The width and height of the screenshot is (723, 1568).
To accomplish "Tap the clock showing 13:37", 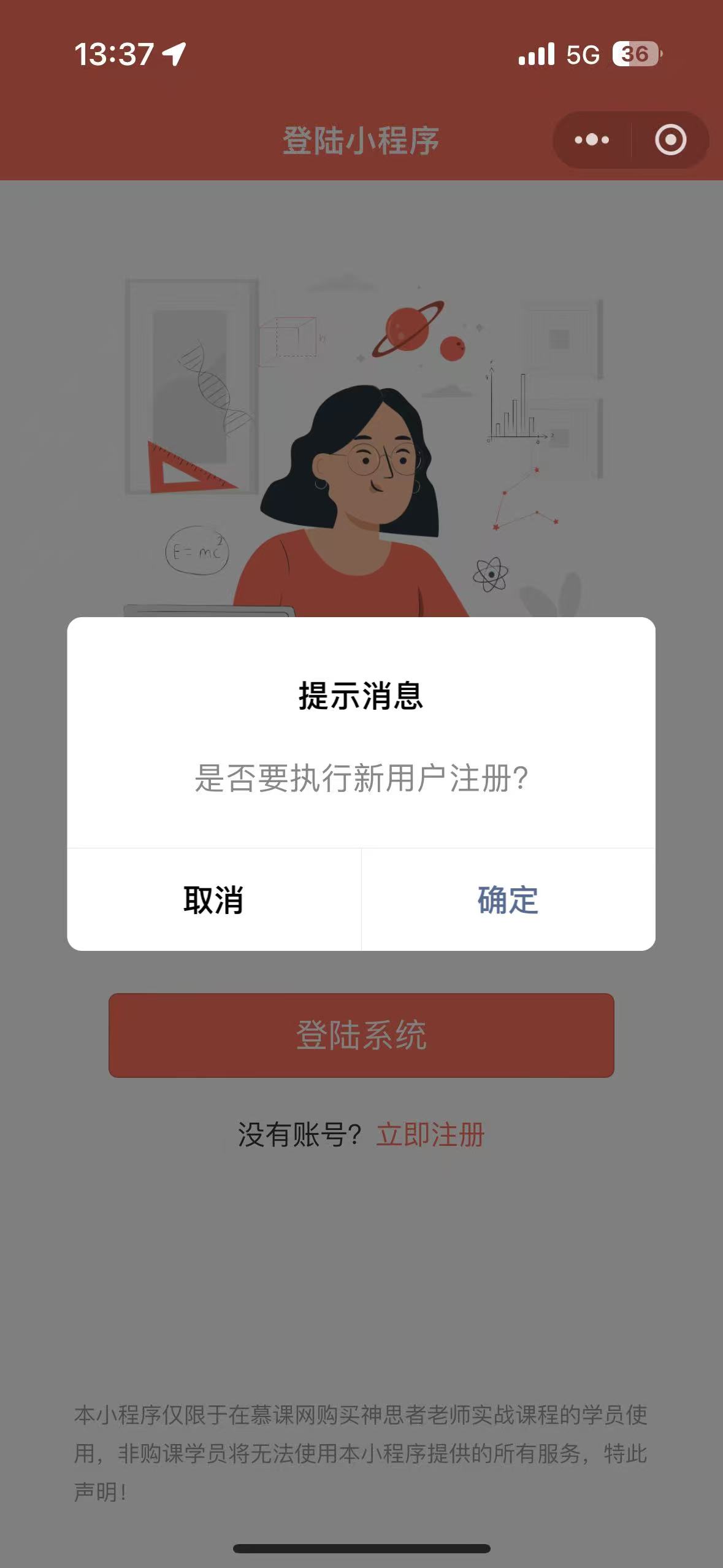I will [x=113, y=54].
